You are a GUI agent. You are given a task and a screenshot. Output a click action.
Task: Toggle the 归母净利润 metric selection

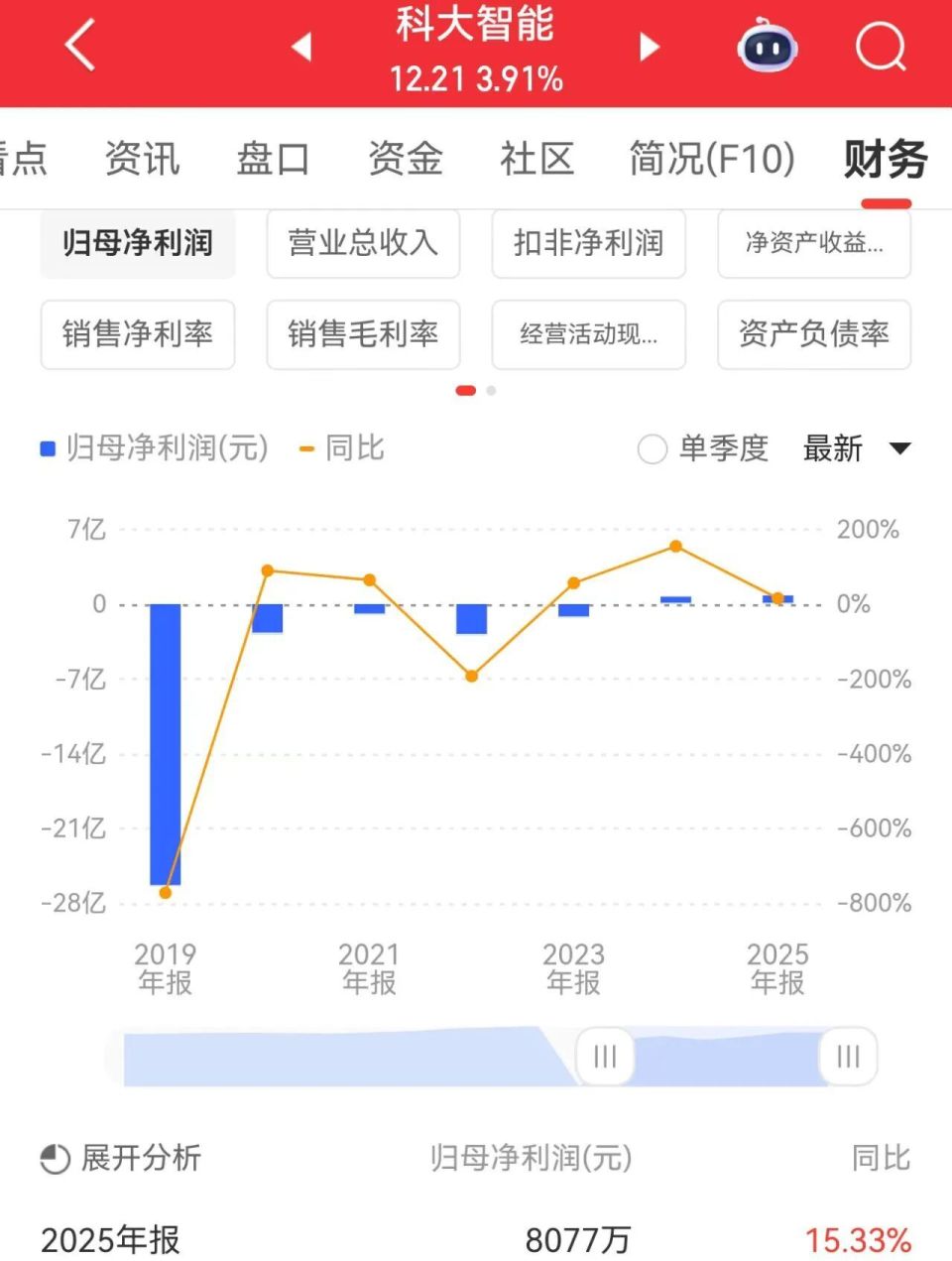pyautogui.click(x=137, y=244)
